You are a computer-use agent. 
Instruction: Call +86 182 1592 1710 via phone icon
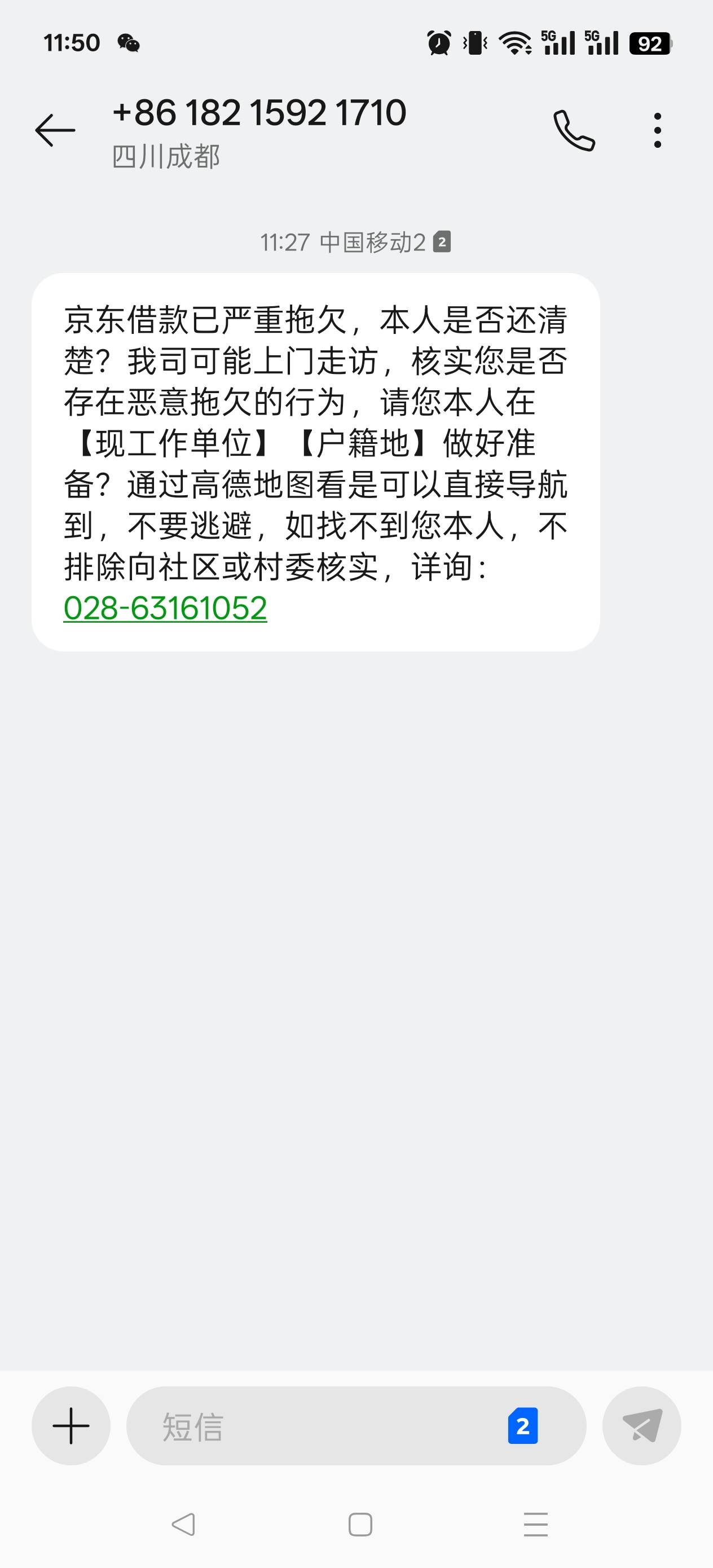coord(574,130)
